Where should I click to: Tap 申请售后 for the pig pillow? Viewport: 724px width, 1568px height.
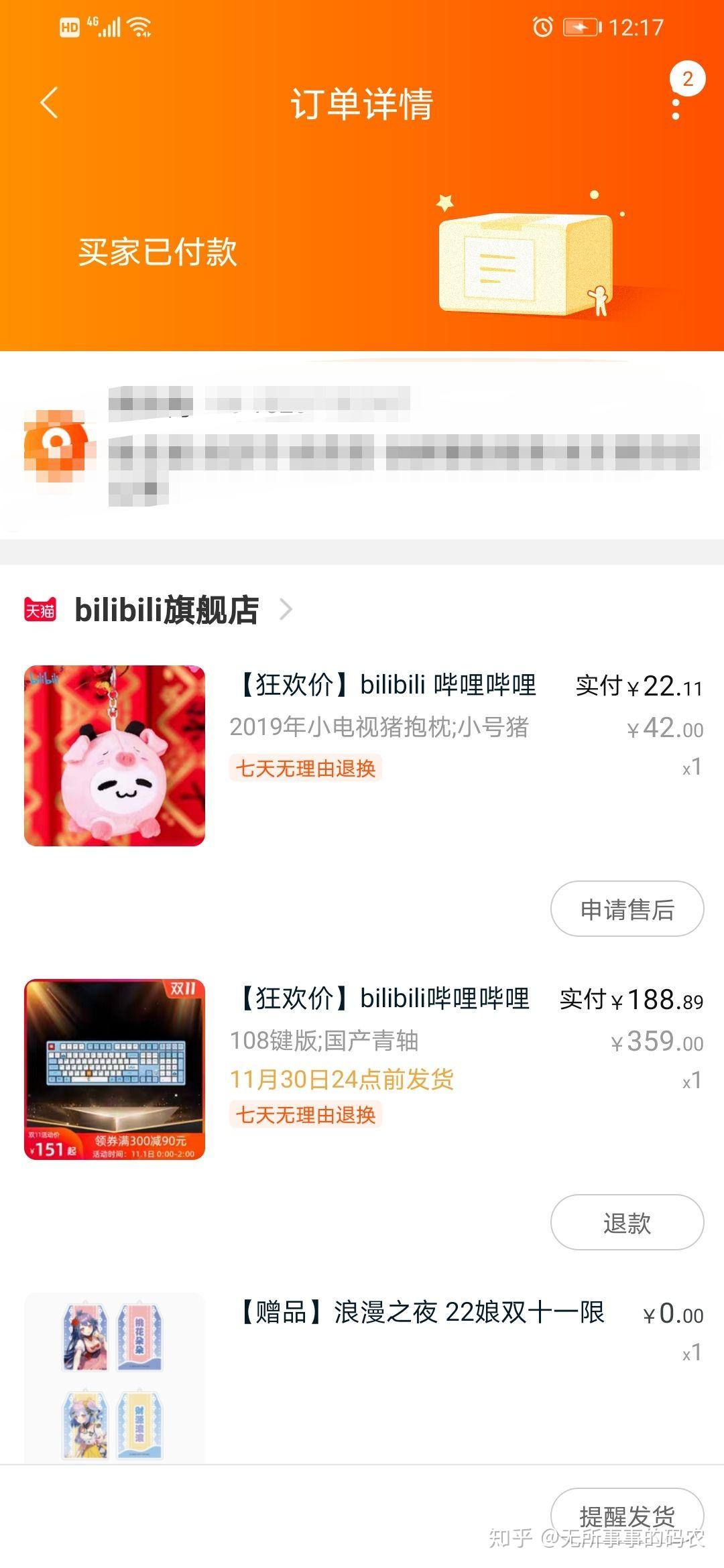627,909
